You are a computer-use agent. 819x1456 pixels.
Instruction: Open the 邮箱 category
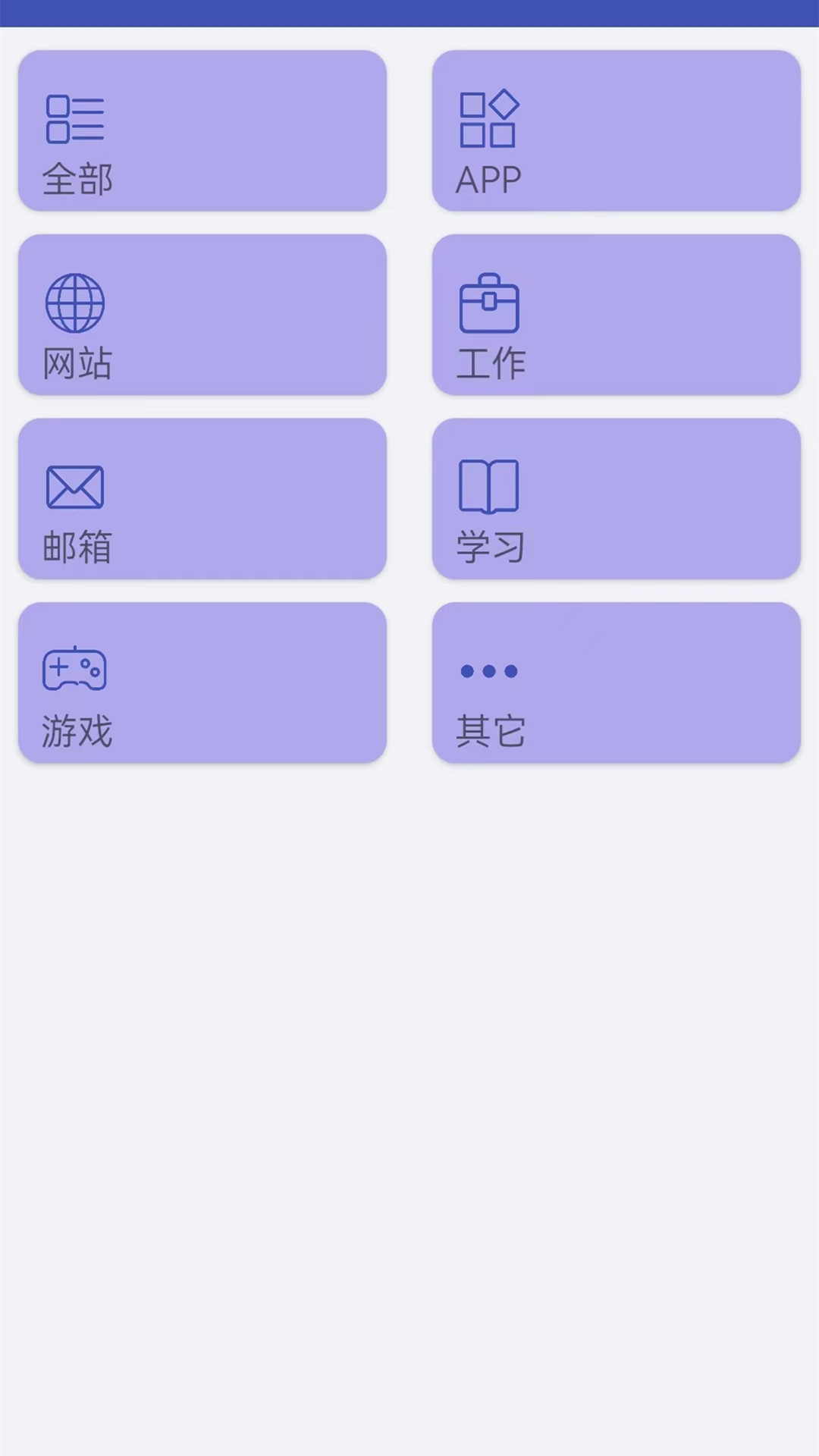click(x=202, y=499)
